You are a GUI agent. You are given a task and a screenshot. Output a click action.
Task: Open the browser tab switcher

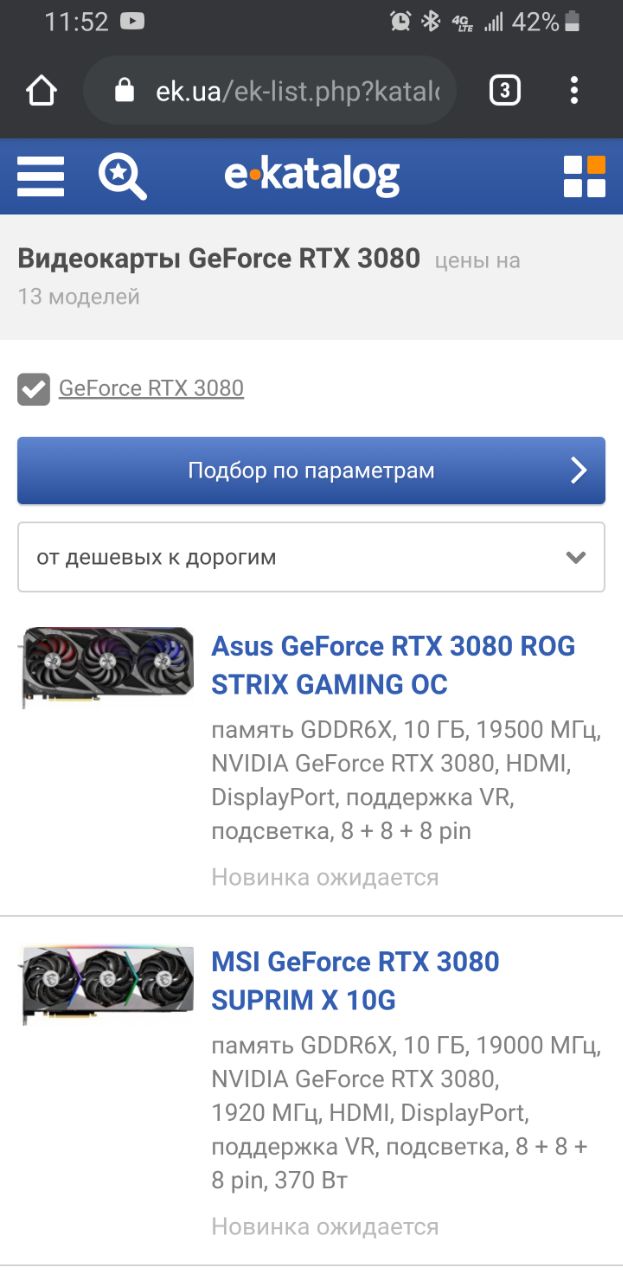pyautogui.click(x=504, y=91)
